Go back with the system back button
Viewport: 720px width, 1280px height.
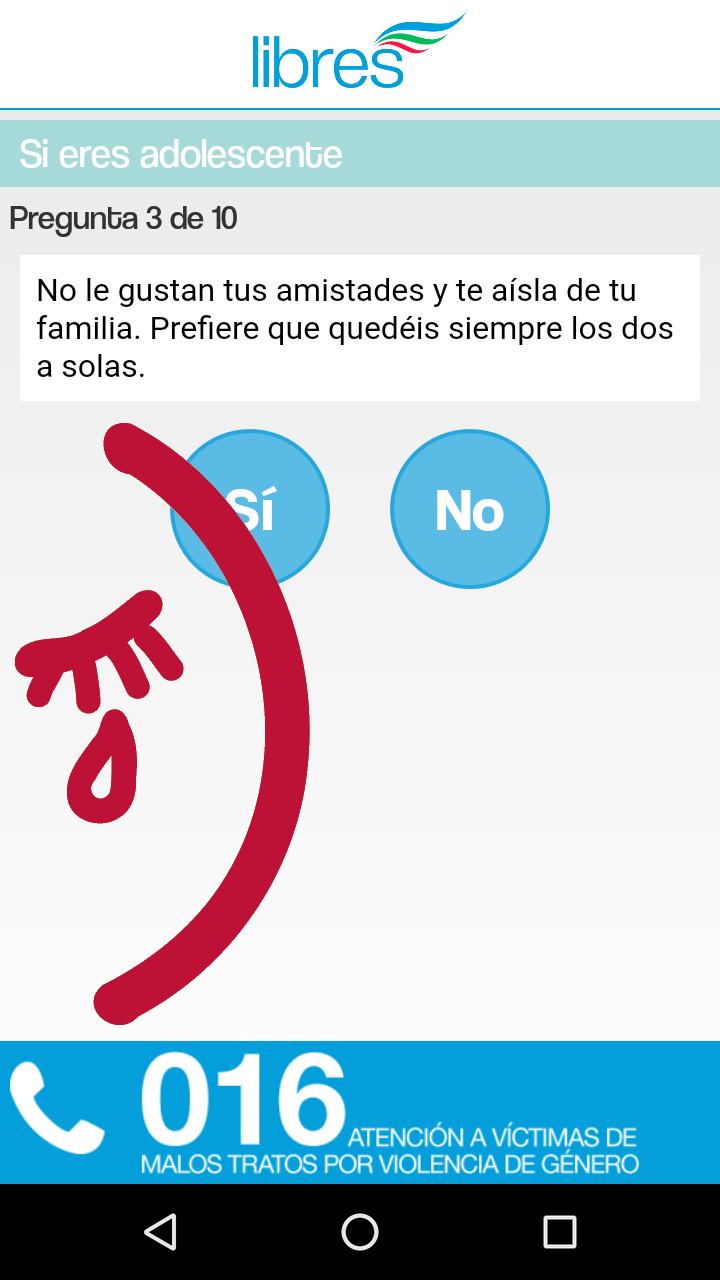160,1232
